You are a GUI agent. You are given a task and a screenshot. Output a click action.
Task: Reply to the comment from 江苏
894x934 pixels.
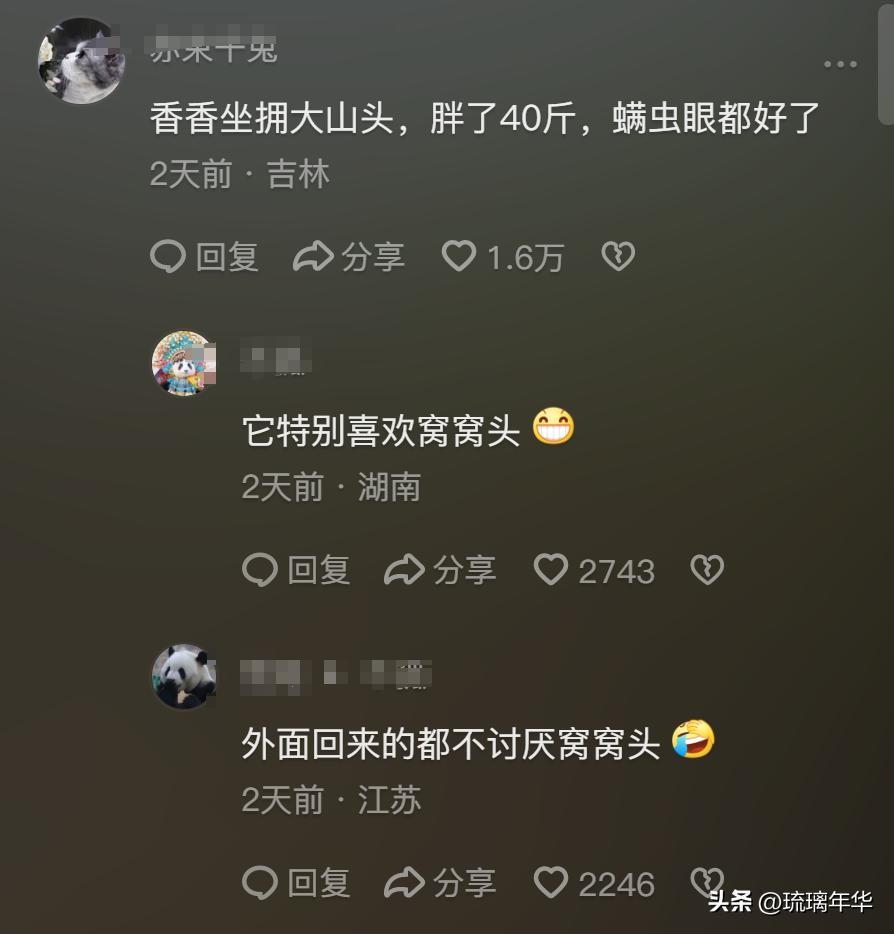click(297, 882)
